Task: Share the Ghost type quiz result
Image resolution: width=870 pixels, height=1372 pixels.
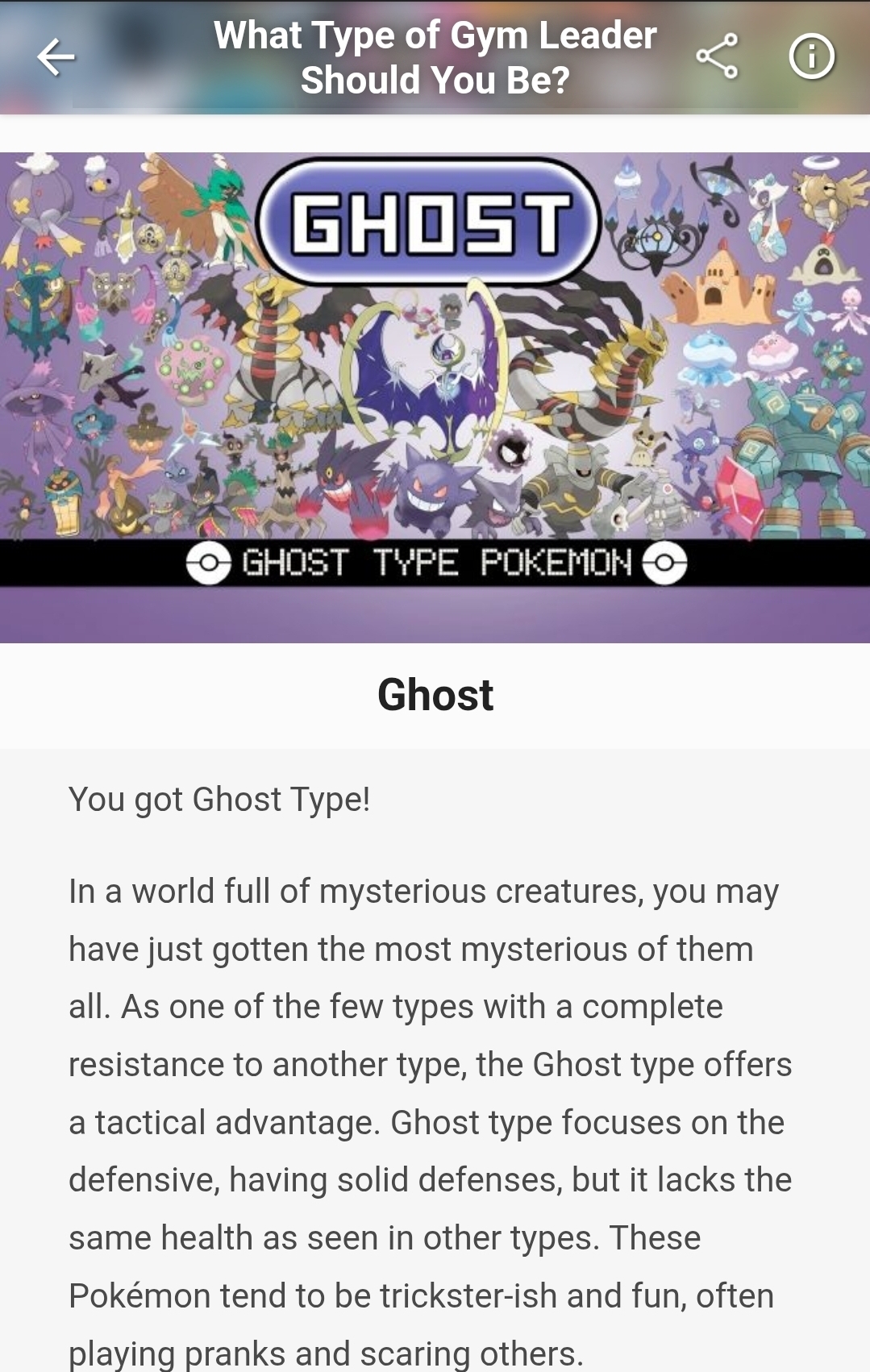Action: pyautogui.click(x=717, y=56)
